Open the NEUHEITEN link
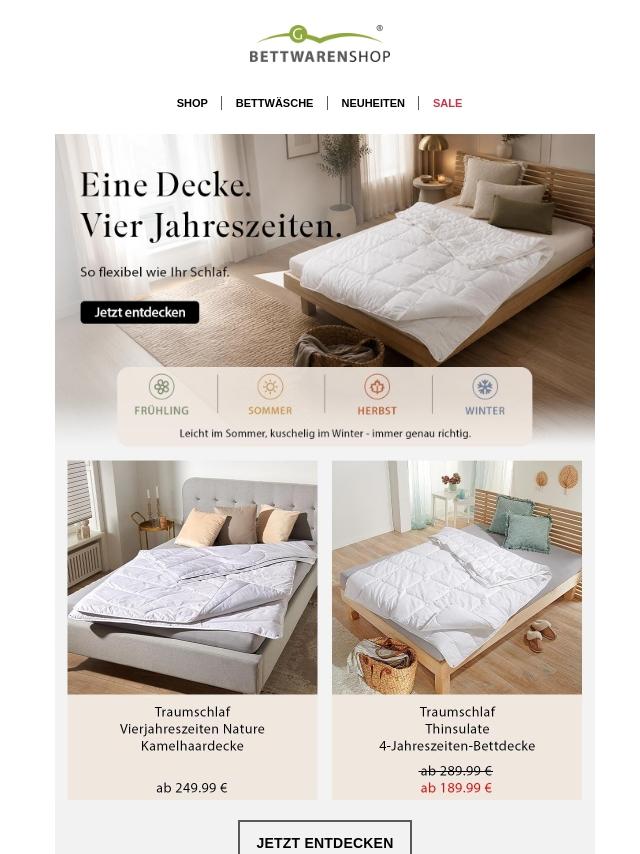The width and height of the screenshot is (640, 854). (373, 103)
